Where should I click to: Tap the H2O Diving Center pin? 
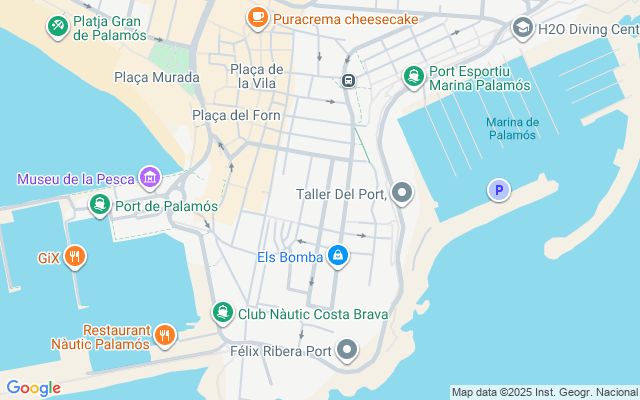tap(522, 28)
